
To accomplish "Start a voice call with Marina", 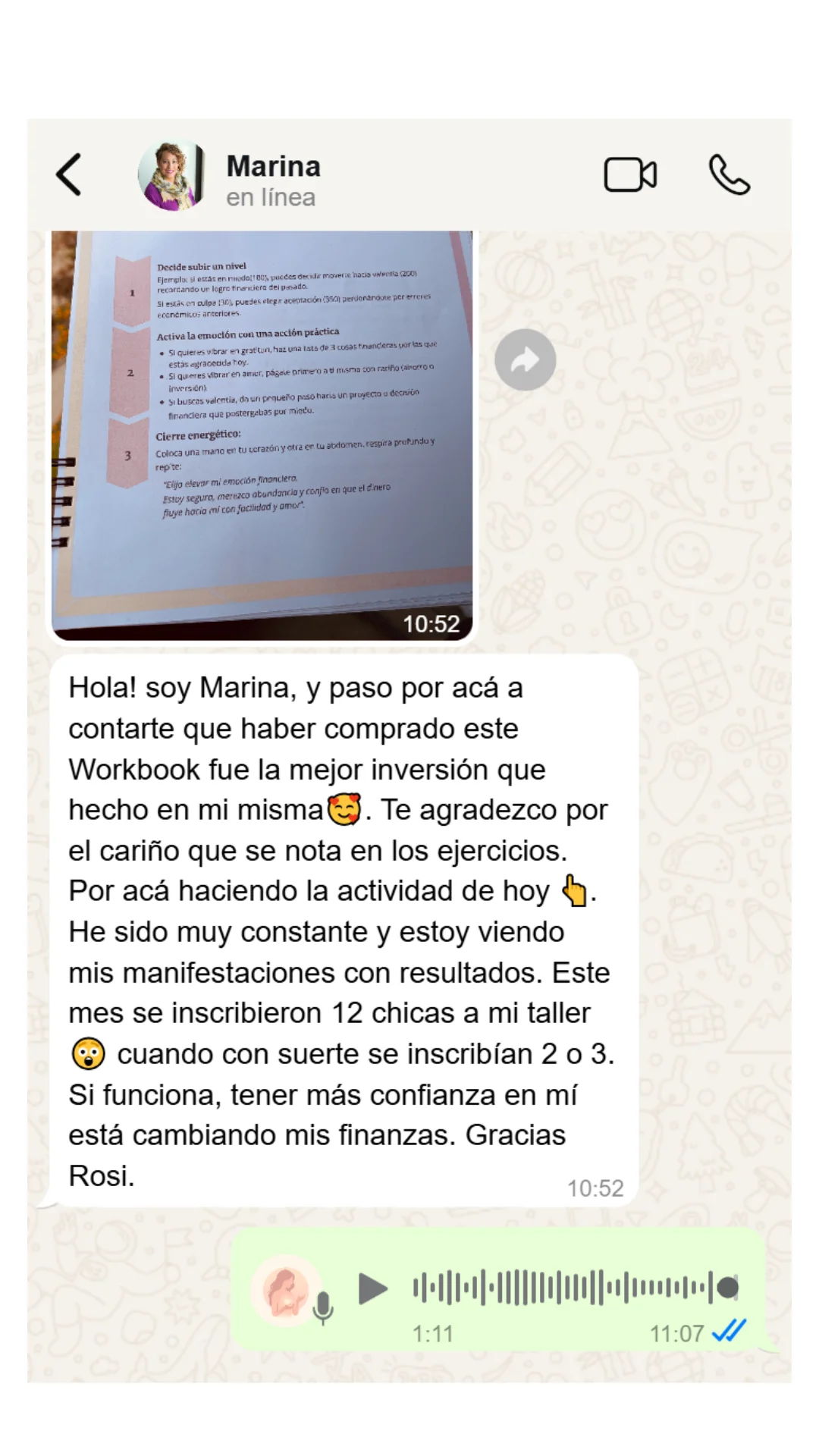I will [729, 175].
